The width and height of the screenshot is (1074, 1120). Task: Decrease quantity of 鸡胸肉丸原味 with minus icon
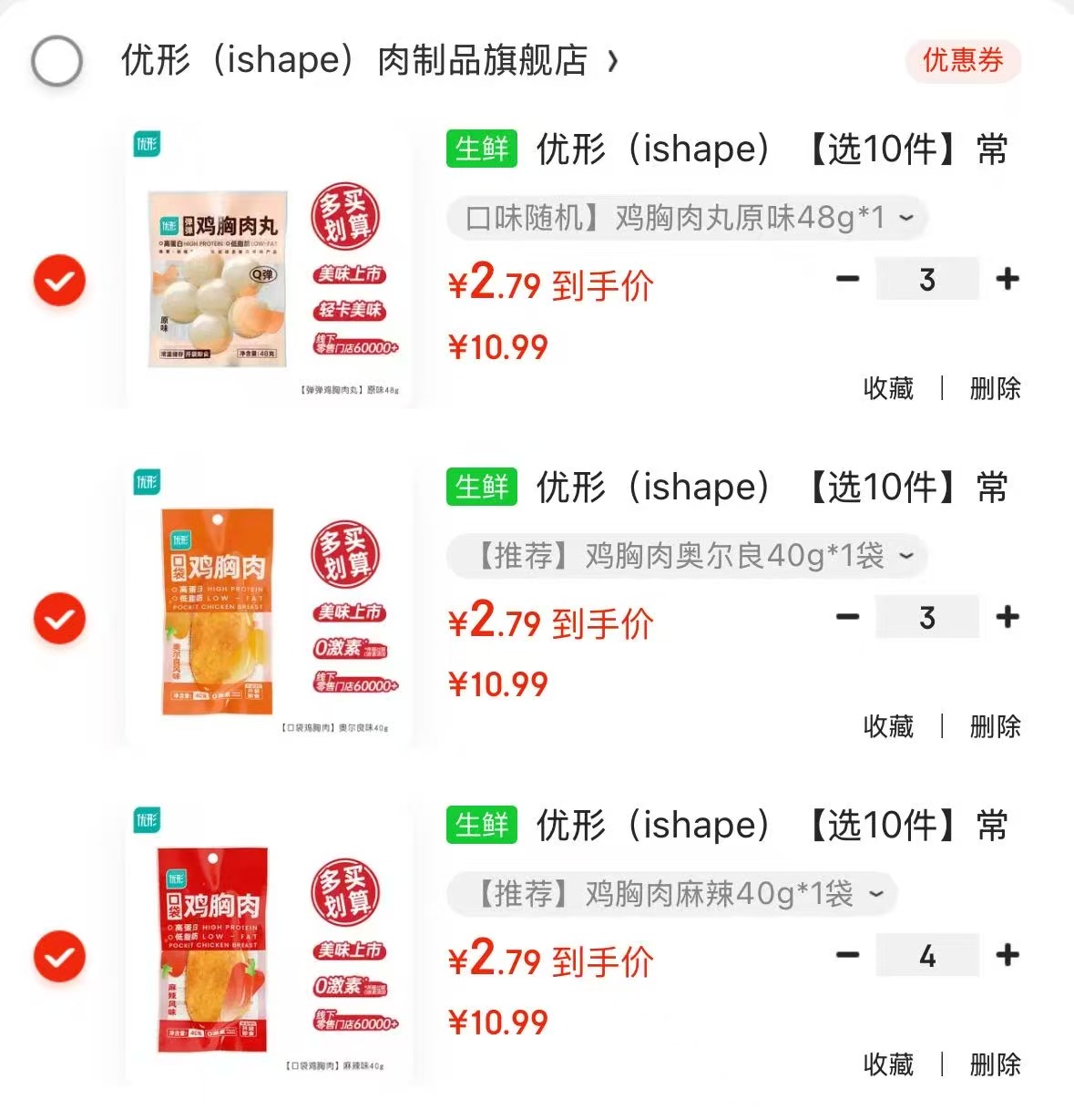click(848, 279)
